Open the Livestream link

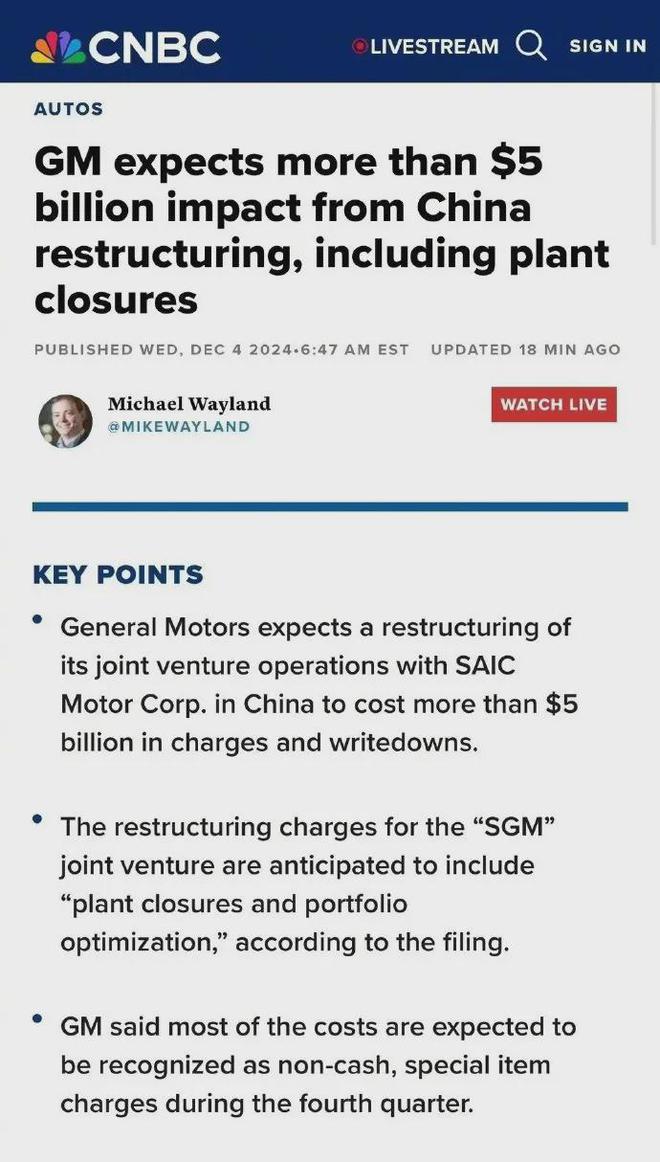[x=426, y=46]
